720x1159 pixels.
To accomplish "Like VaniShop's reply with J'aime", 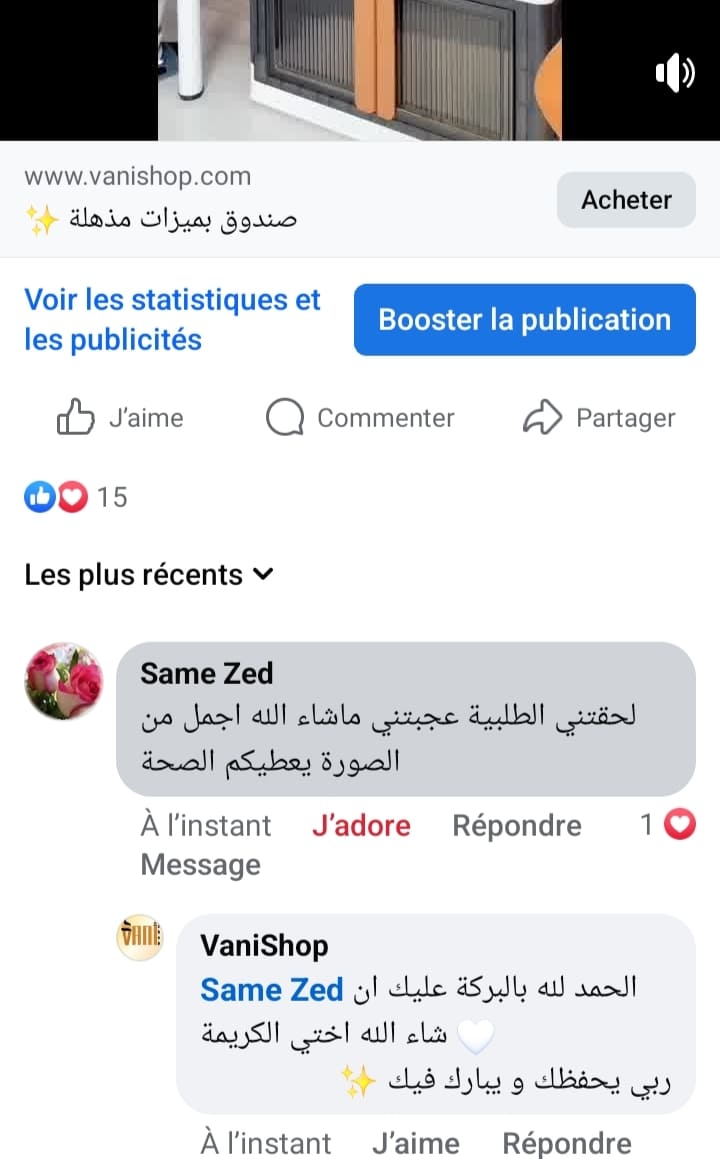I will [416, 1143].
